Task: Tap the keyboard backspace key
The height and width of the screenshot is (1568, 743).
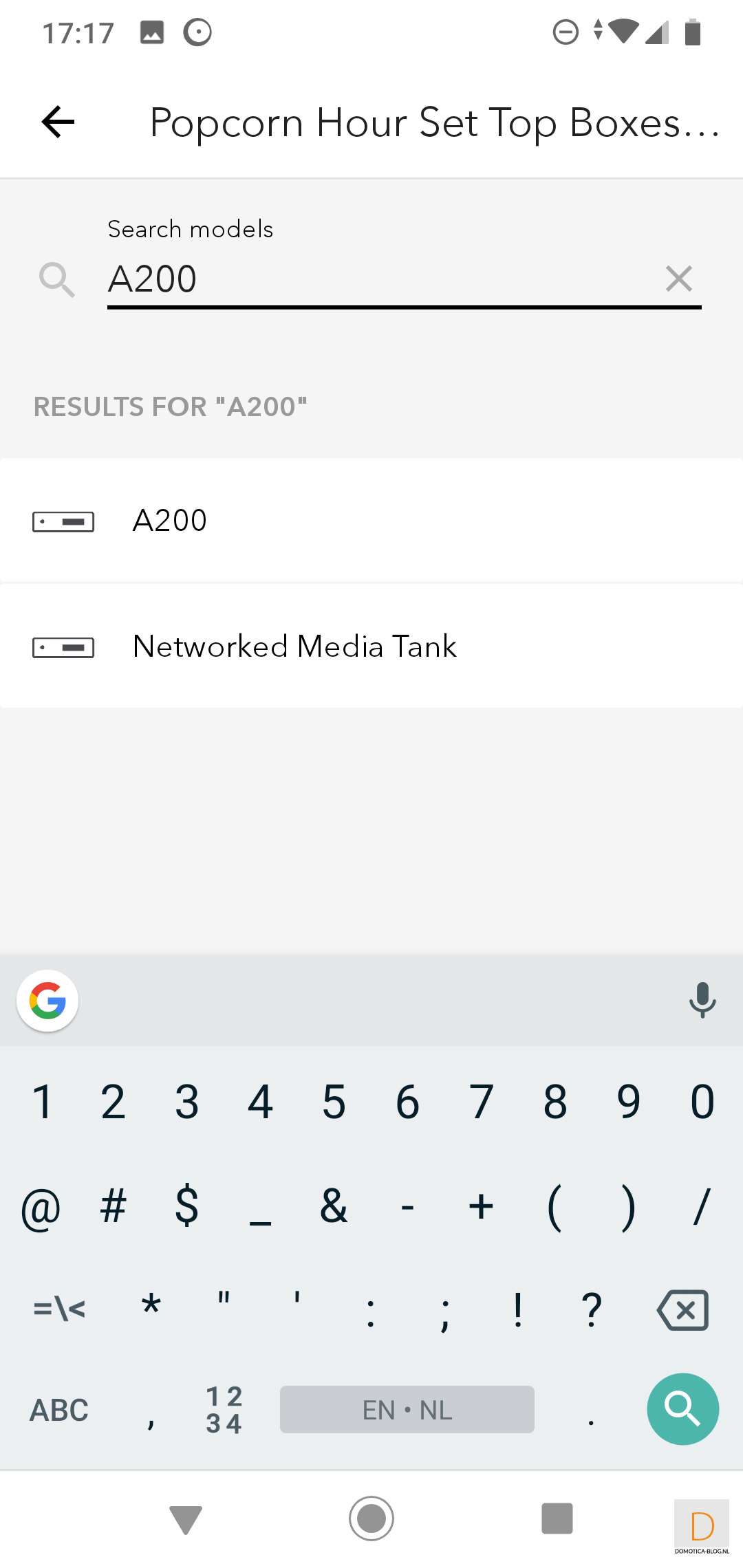Action: (682, 1309)
